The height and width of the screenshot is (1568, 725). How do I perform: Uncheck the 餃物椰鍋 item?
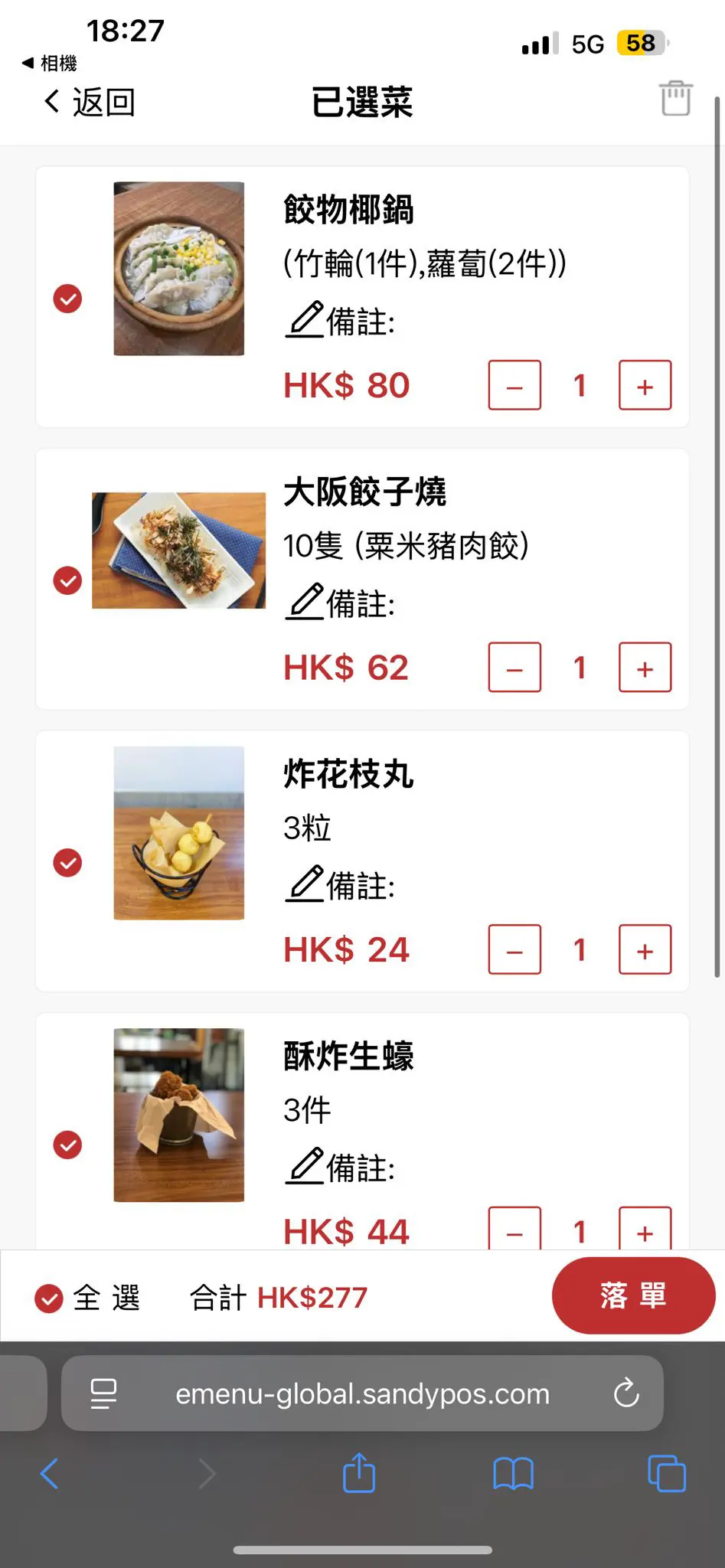pyautogui.click(x=67, y=299)
